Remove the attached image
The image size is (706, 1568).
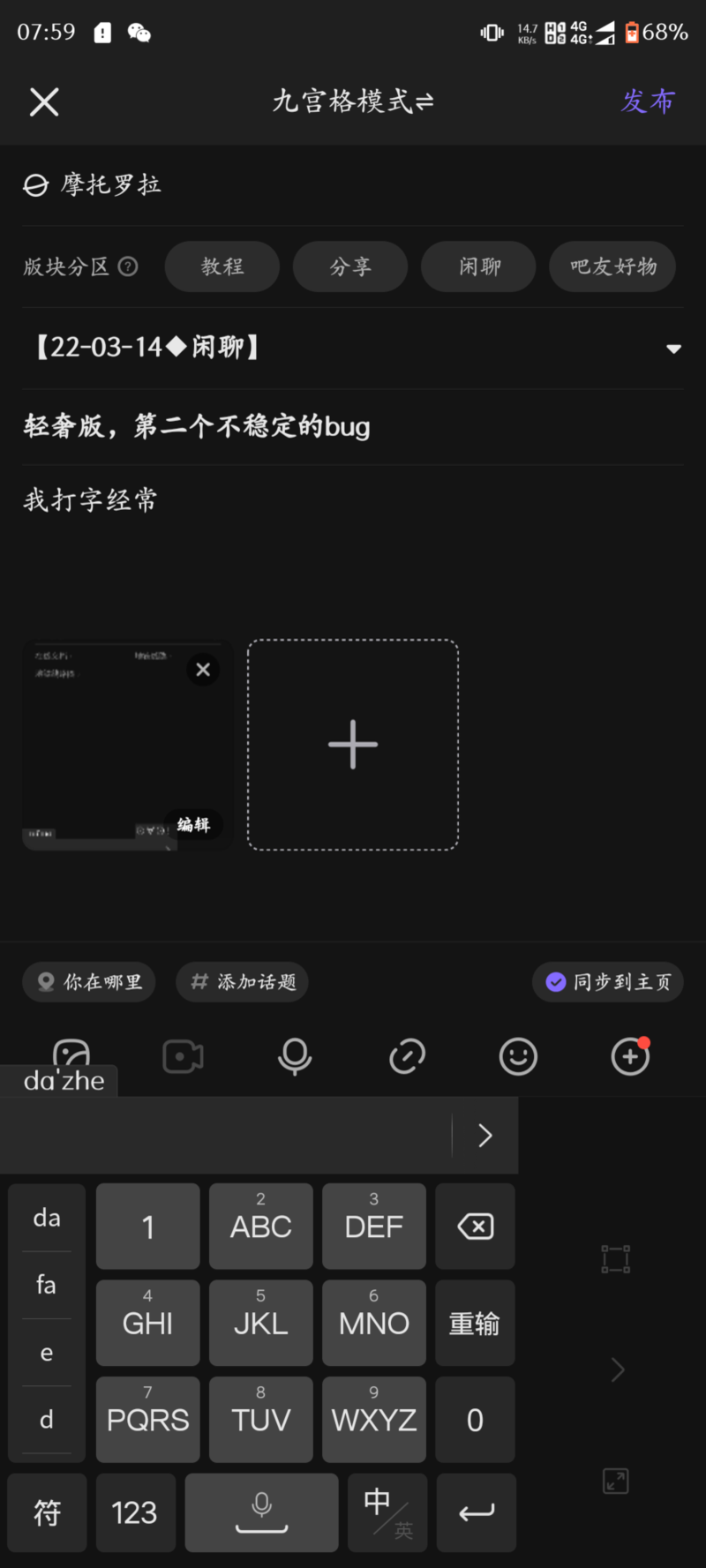[x=203, y=670]
